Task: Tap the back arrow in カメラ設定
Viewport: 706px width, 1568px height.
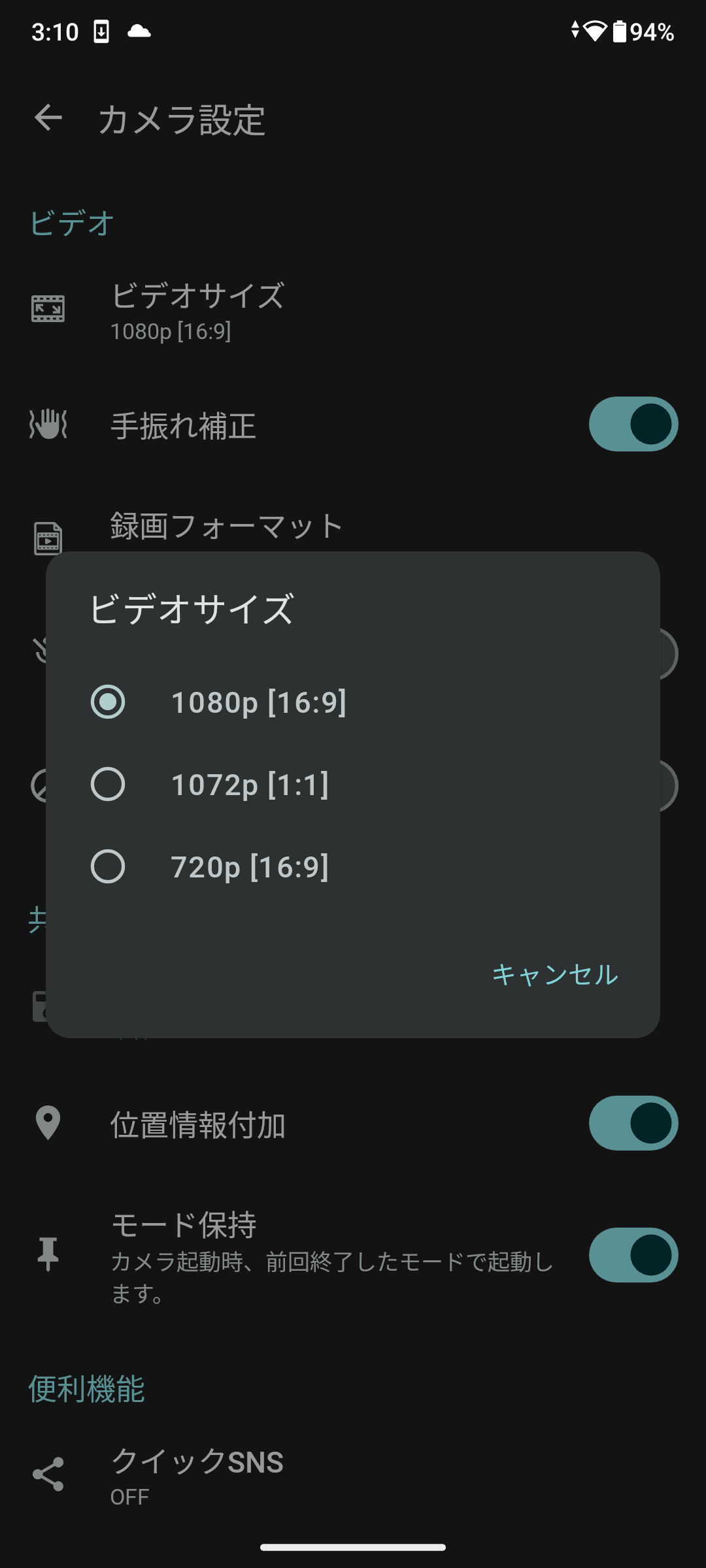Action: coord(48,118)
